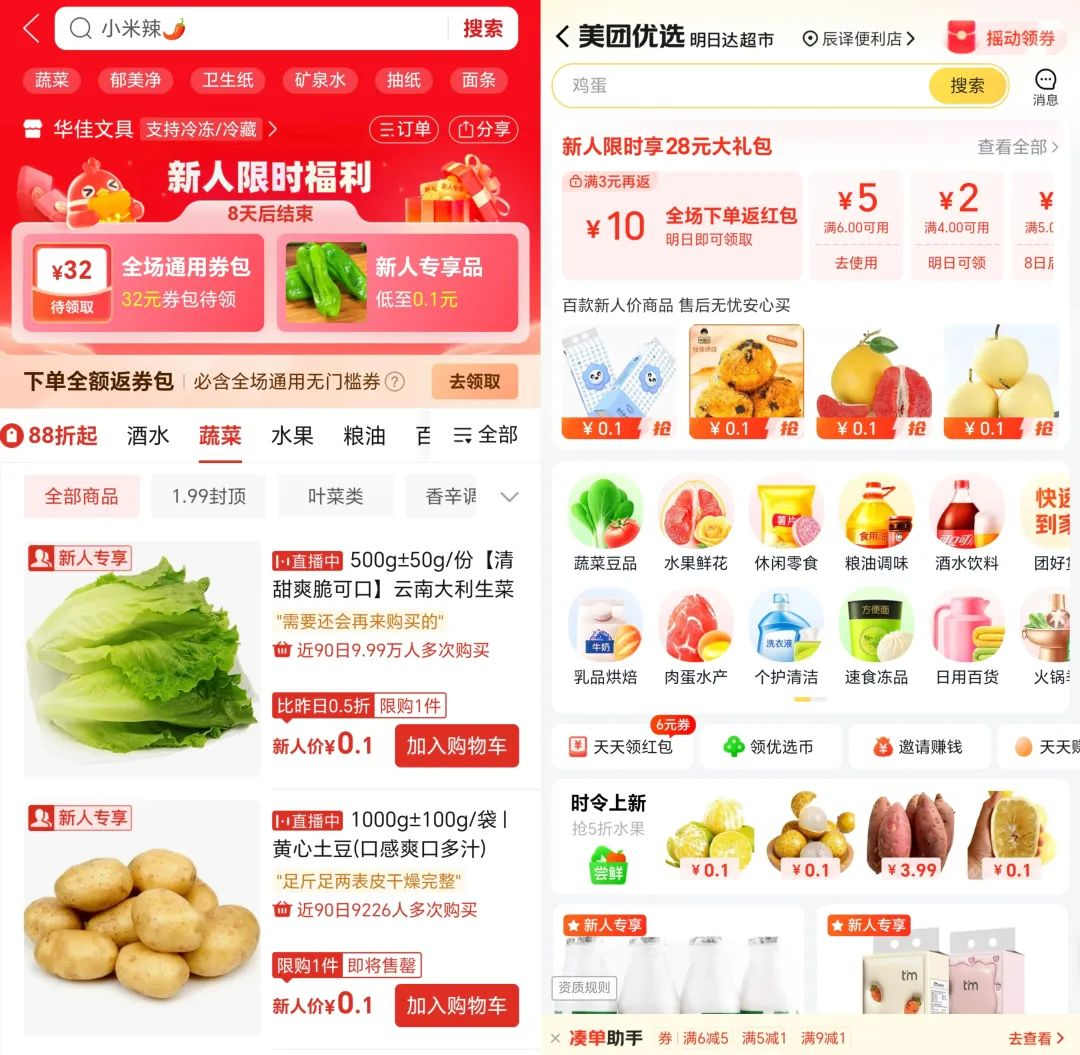
Task: Open the 全部 categories list
Action: [x=486, y=435]
